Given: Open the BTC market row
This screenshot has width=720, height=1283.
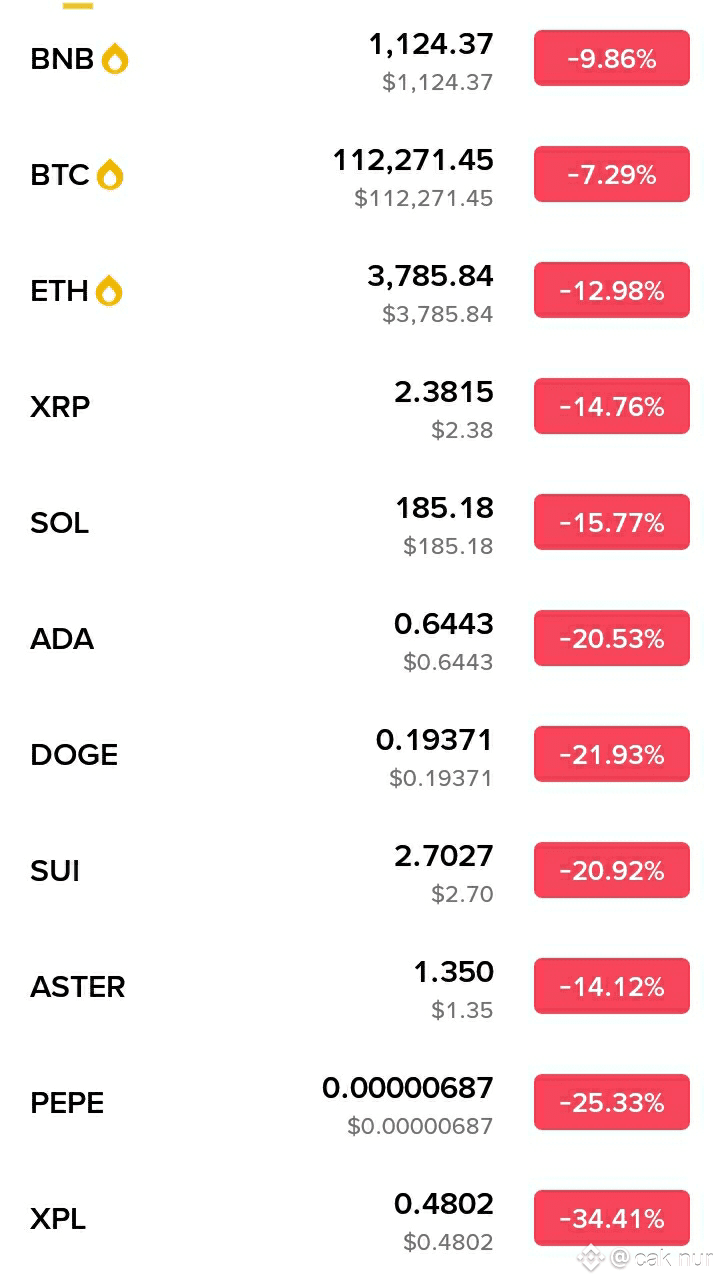Looking at the screenshot, I should point(360,175).
